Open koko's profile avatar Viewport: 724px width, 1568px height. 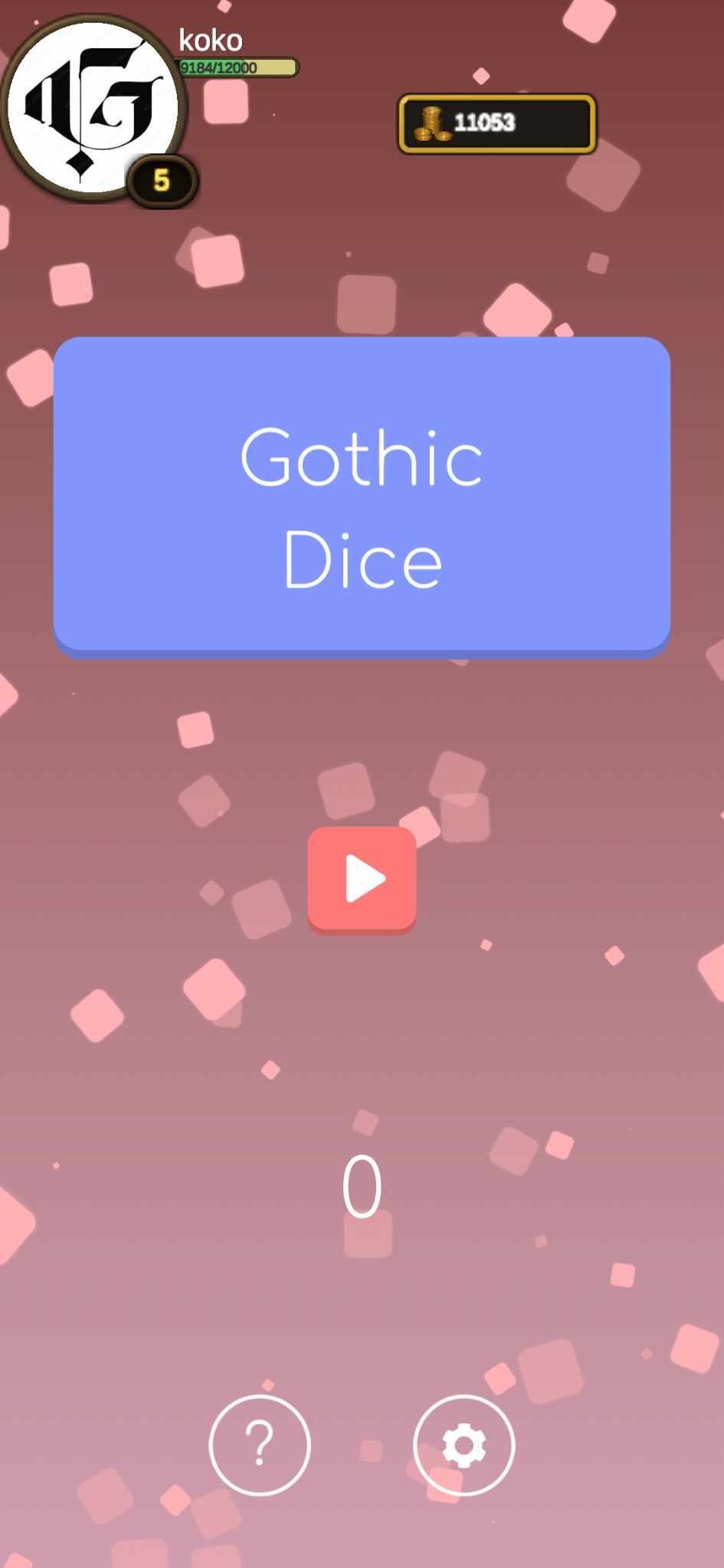pyautogui.click(x=93, y=107)
